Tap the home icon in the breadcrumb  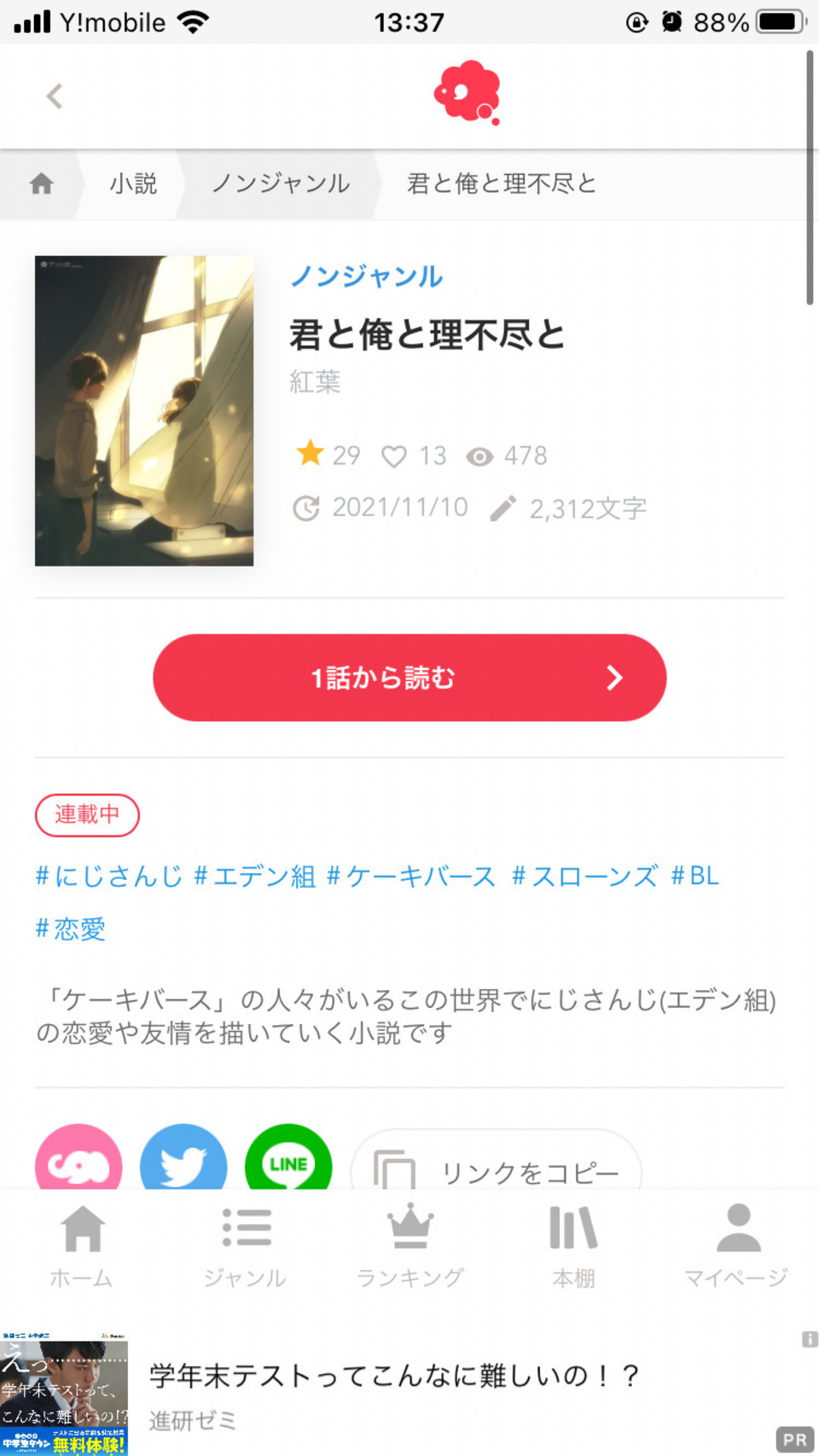tap(41, 183)
